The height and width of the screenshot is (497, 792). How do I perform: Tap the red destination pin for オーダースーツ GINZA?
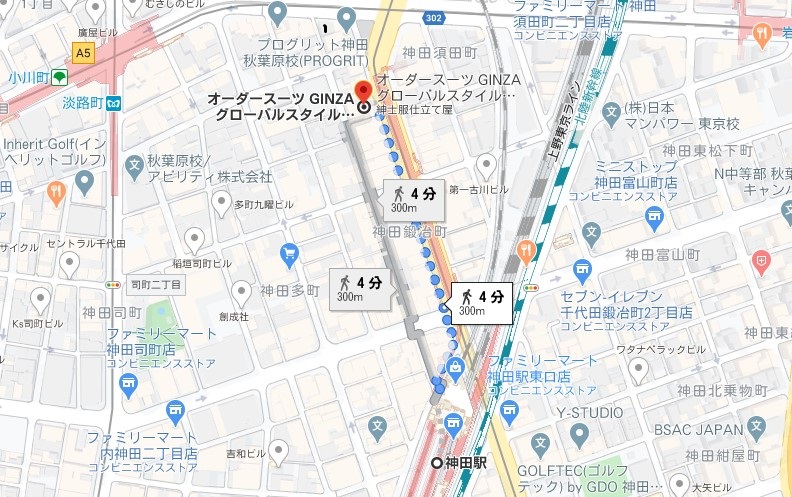pyautogui.click(x=363, y=87)
